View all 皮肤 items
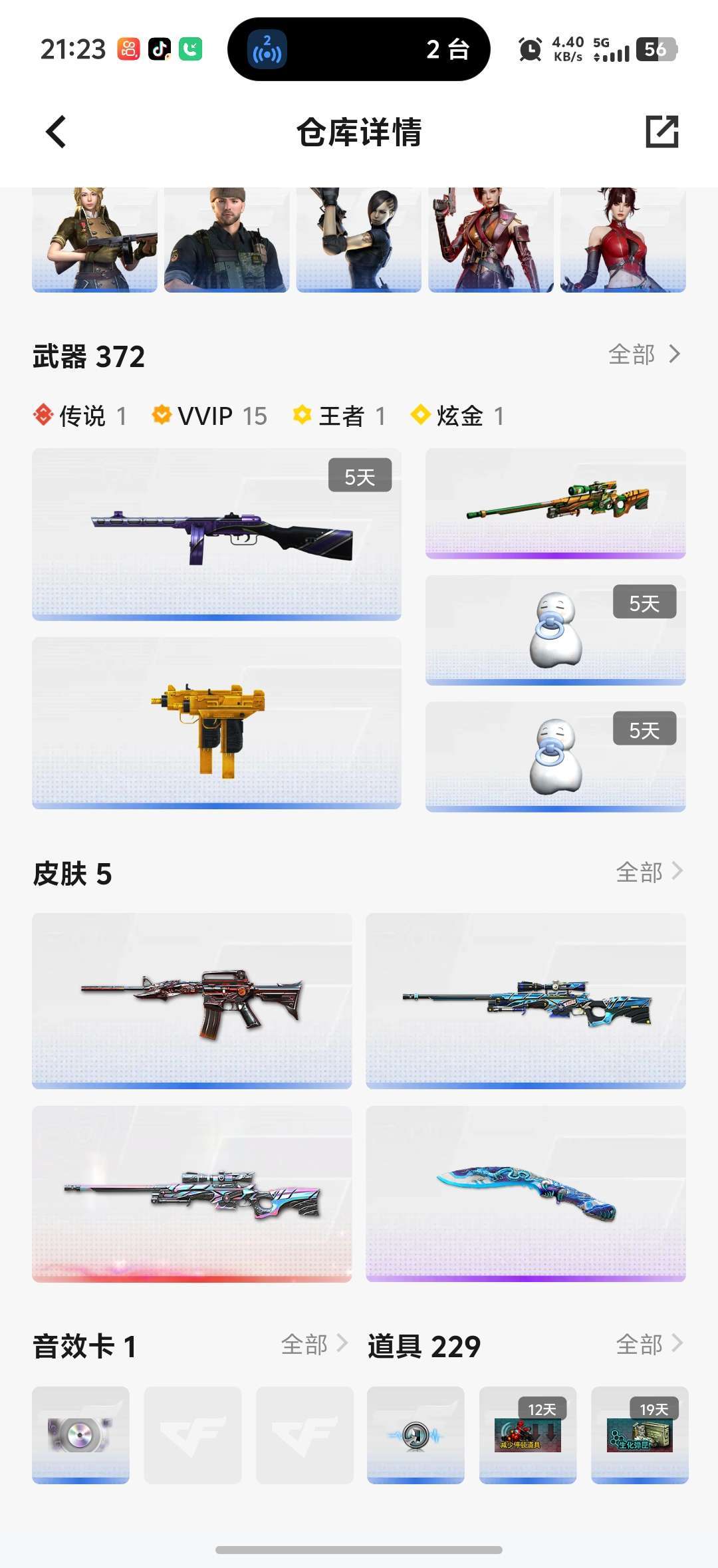This screenshot has height=1568, width=718. (x=650, y=872)
